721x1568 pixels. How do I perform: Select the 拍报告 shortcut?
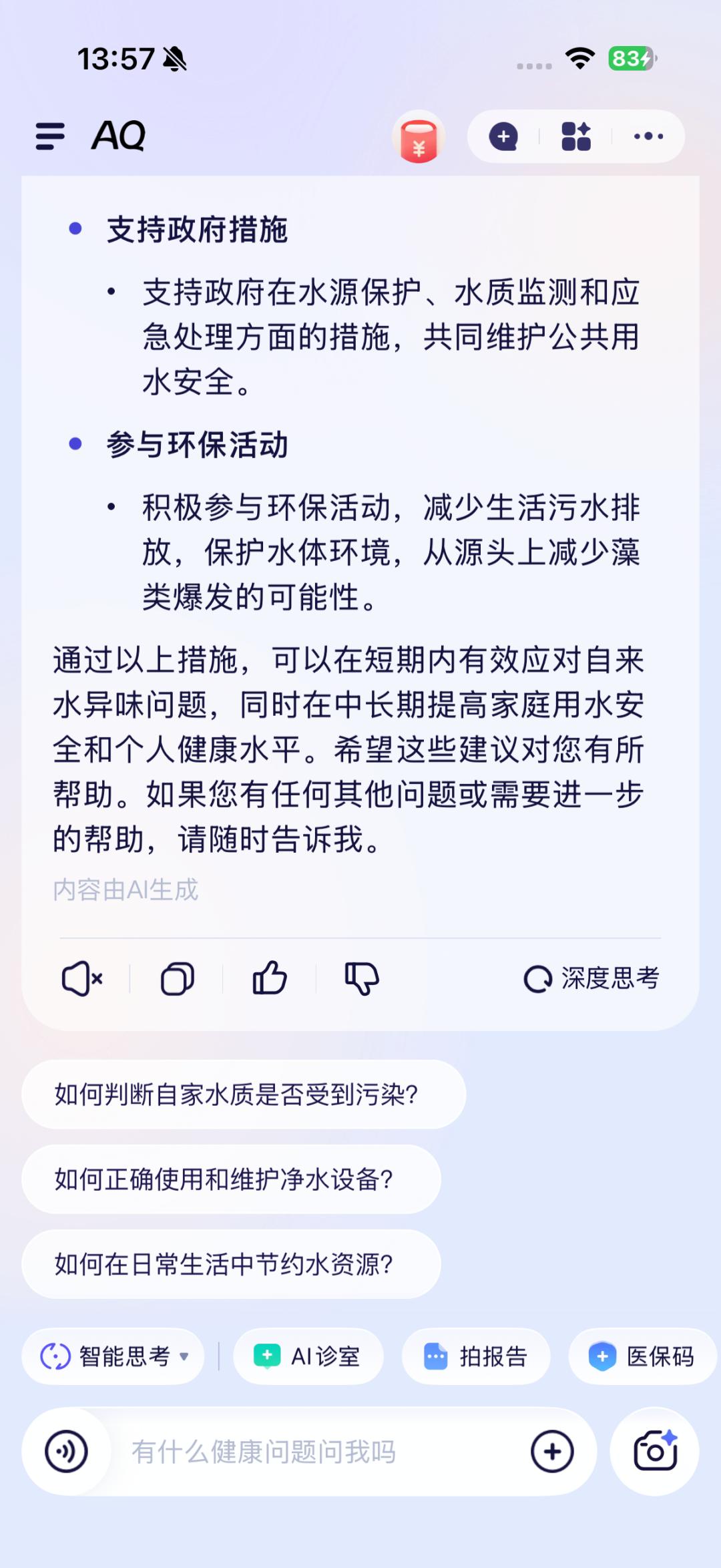click(476, 1356)
